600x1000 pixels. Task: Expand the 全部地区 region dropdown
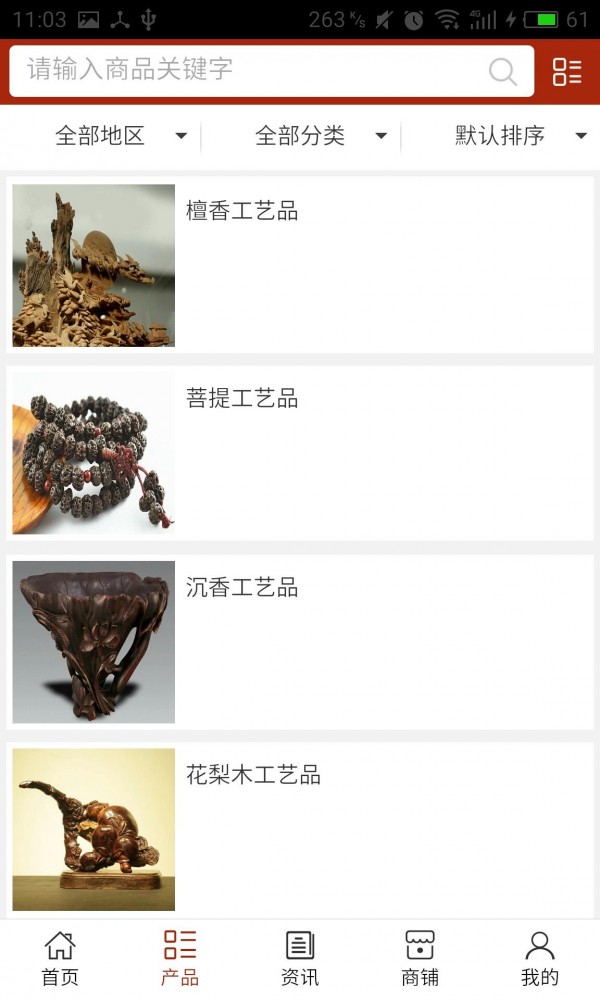coord(120,136)
